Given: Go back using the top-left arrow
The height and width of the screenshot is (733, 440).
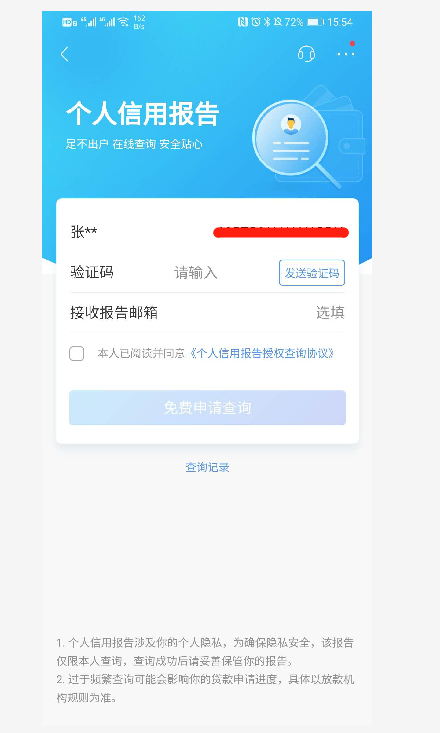Looking at the screenshot, I should coord(65,54).
